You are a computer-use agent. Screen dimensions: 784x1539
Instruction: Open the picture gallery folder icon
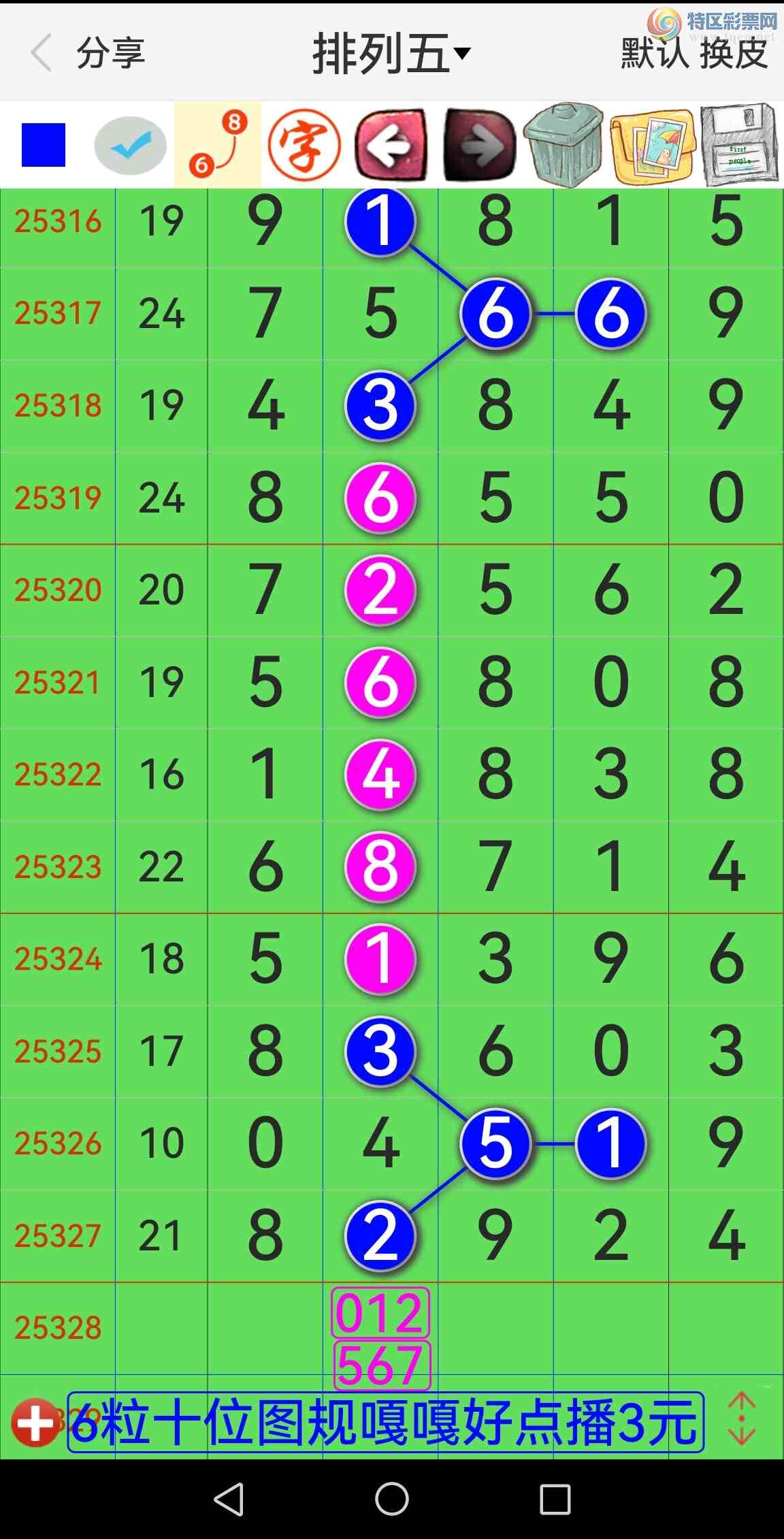click(x=653, y=145)
